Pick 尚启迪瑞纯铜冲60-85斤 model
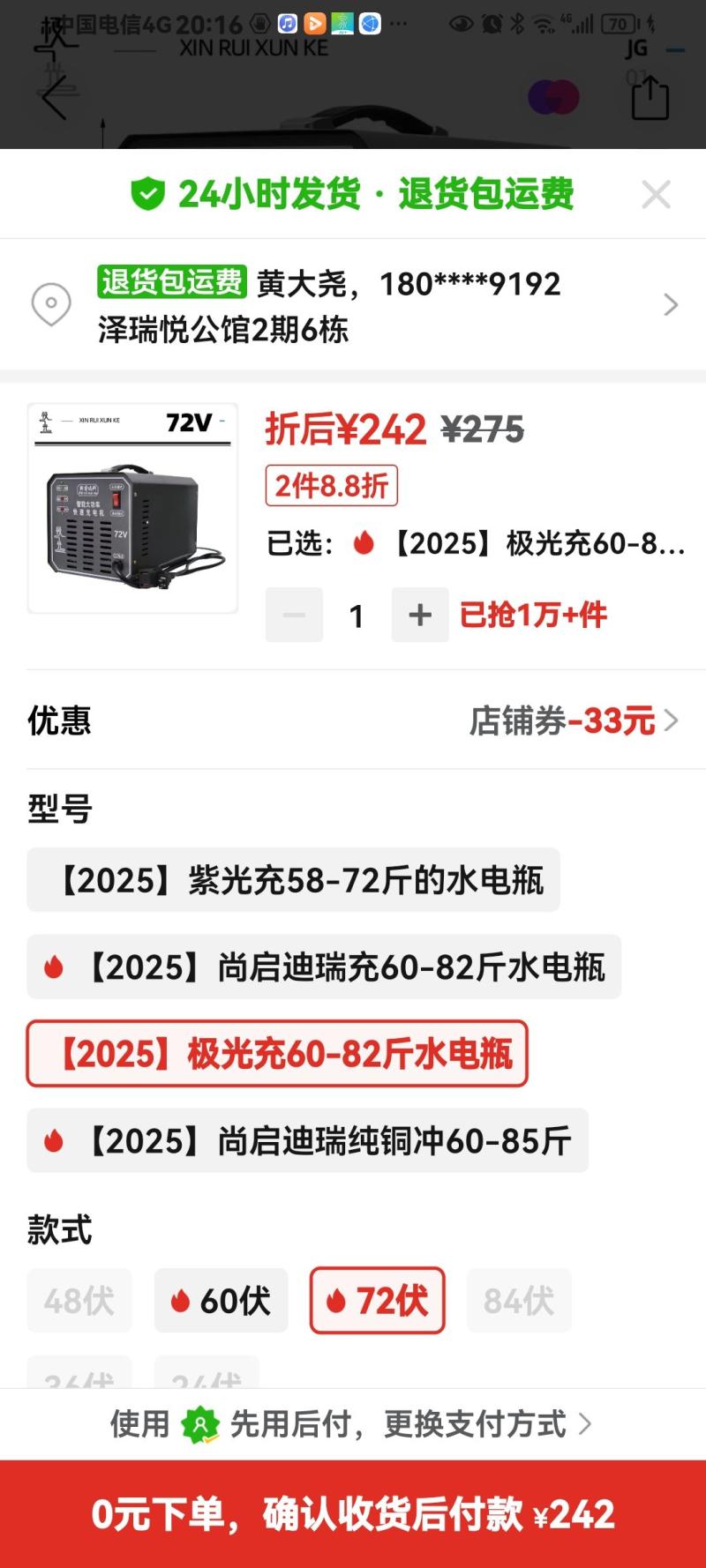 (x=307, y=1141)
